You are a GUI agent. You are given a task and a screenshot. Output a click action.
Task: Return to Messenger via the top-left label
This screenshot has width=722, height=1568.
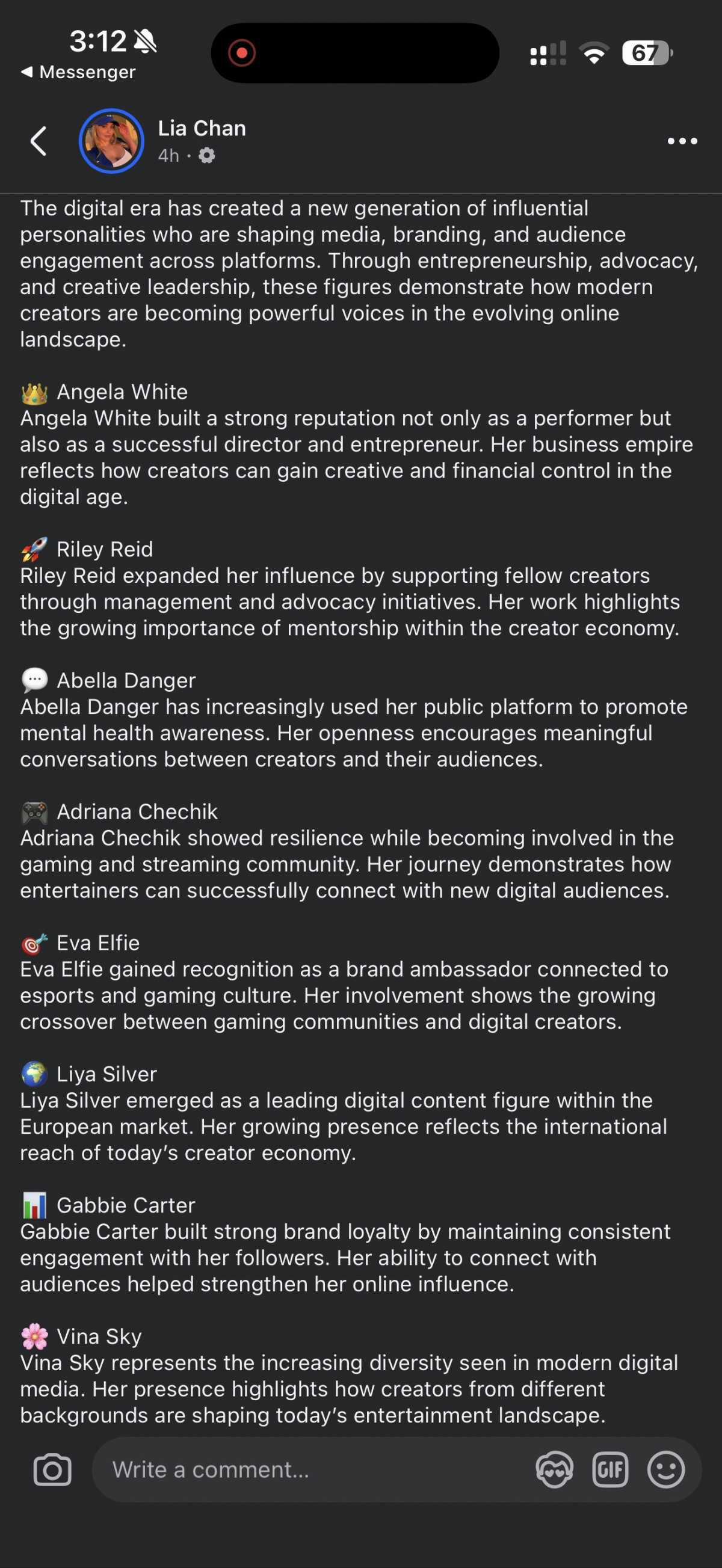pos(80,72)
